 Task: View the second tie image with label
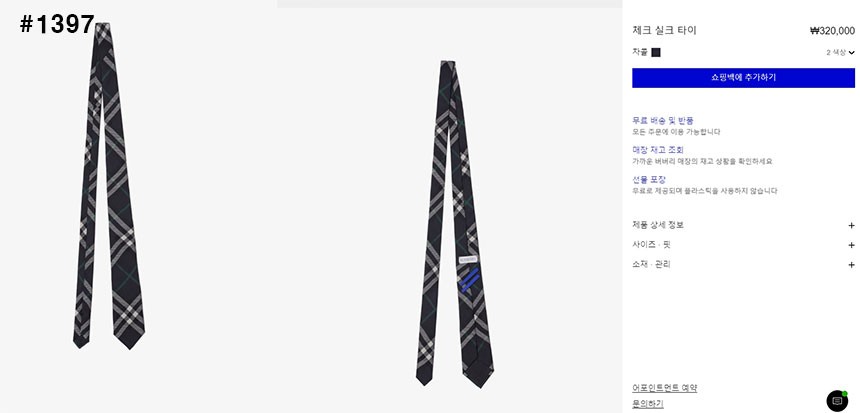coord(455,225)
